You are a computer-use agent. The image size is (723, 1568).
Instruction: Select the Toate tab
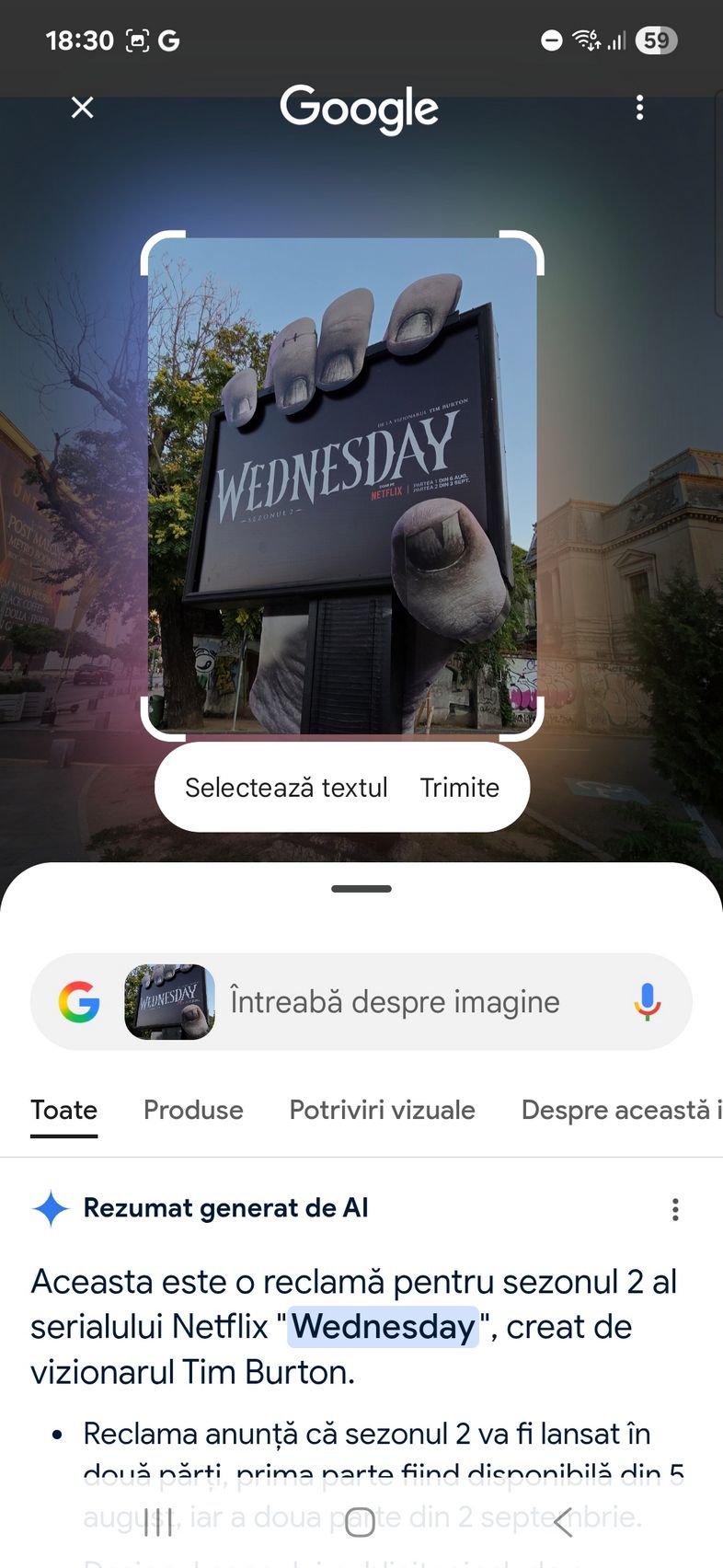pos(63,1110)
